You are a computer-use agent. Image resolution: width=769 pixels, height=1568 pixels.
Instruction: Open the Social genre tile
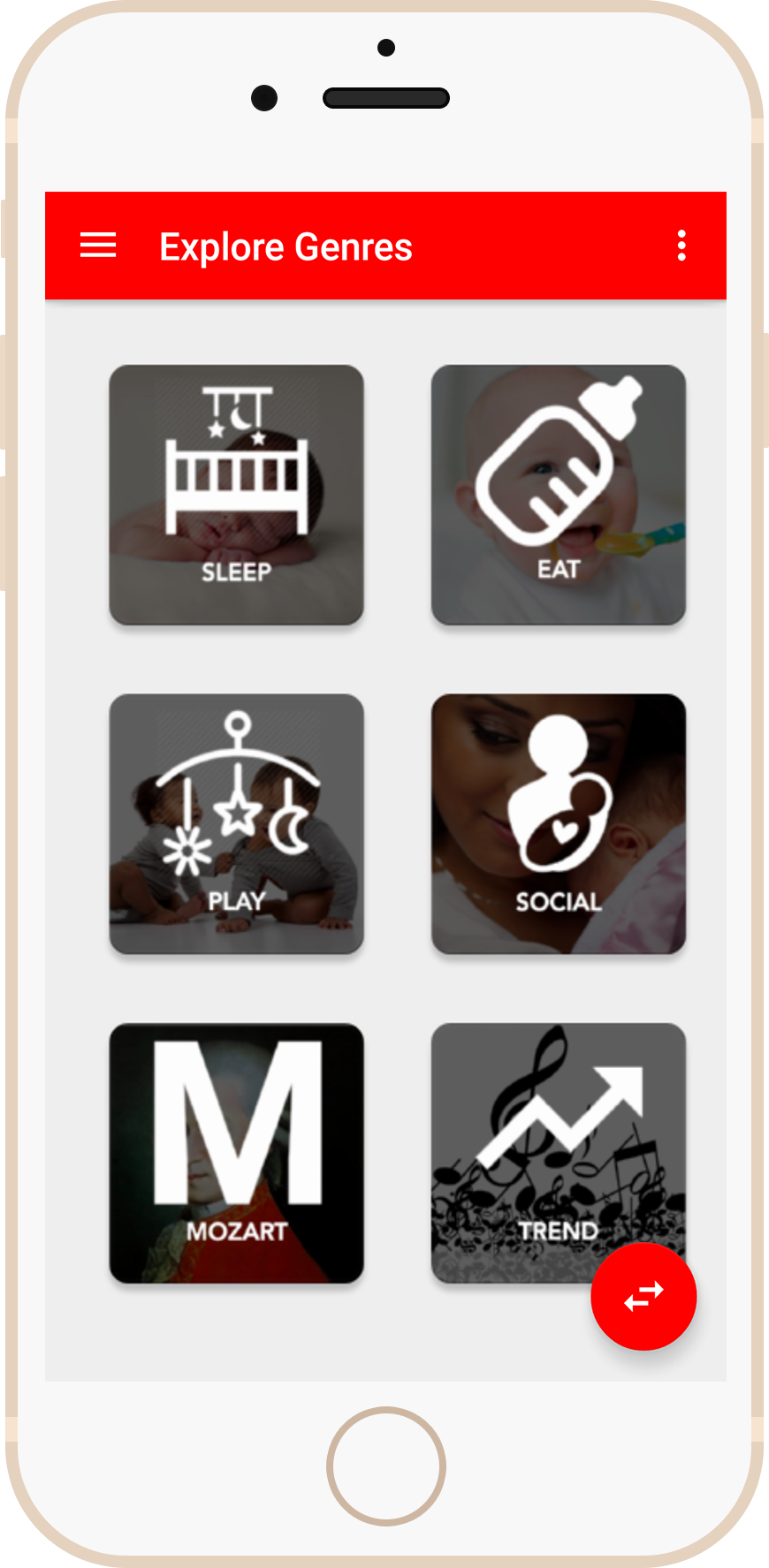558,823
